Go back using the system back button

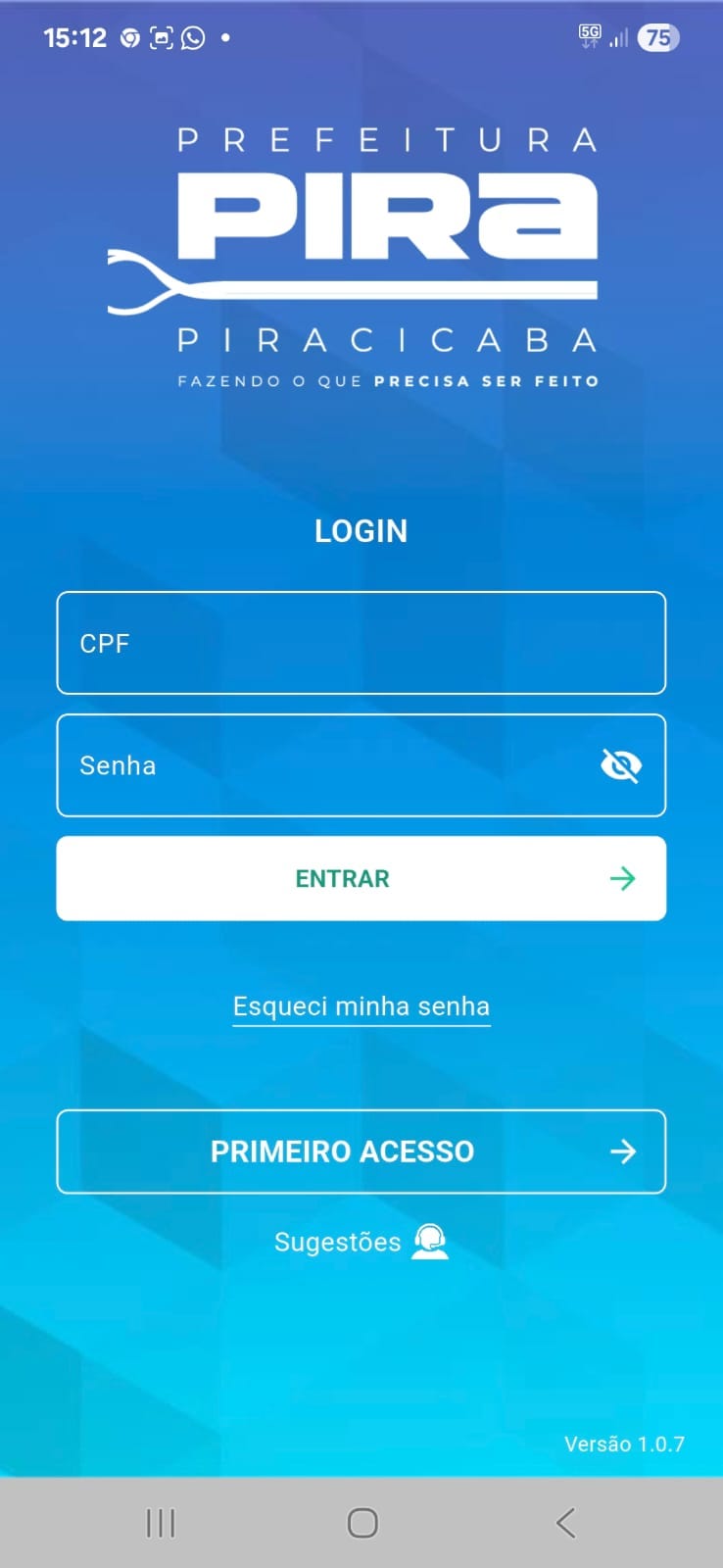point(565,1522)
